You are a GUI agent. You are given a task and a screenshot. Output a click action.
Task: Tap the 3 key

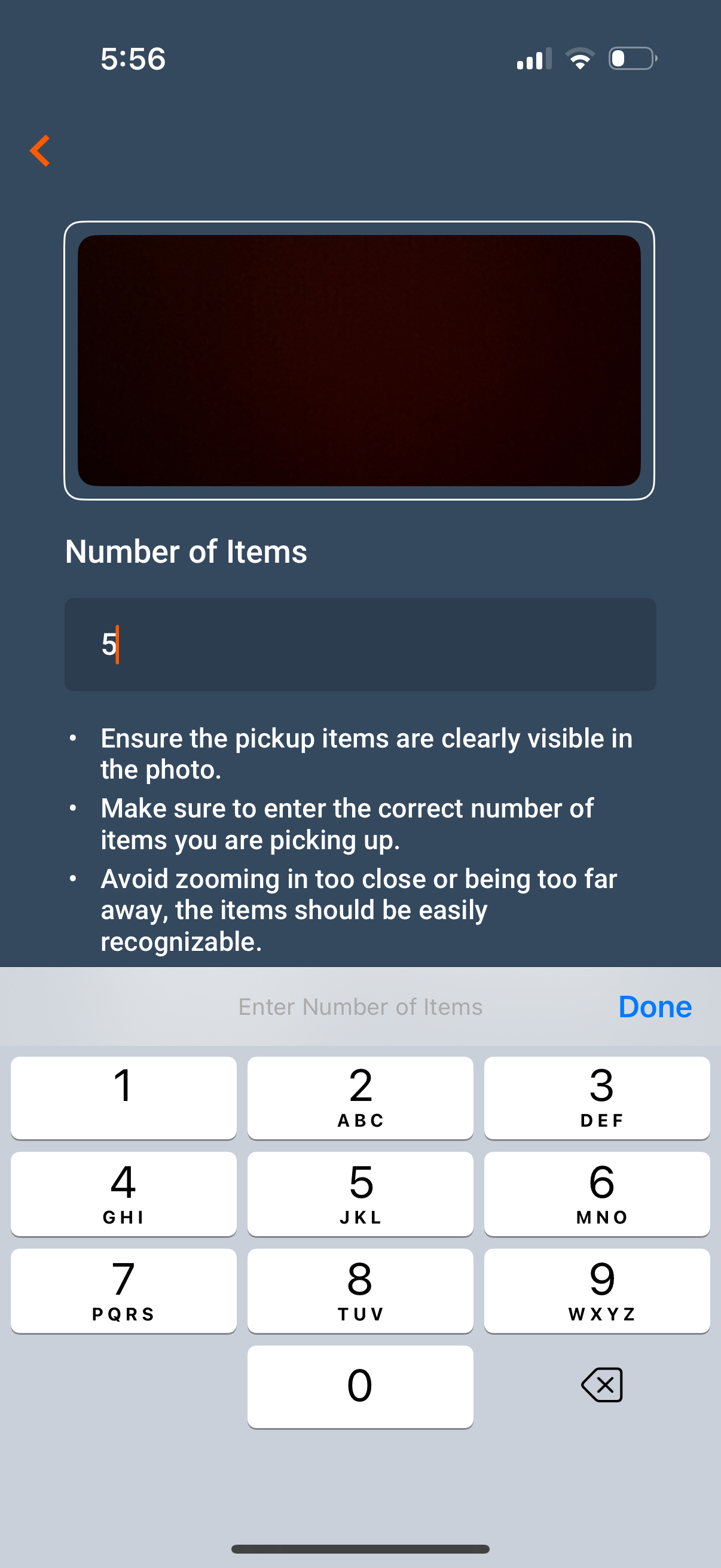coord(596,1097)
